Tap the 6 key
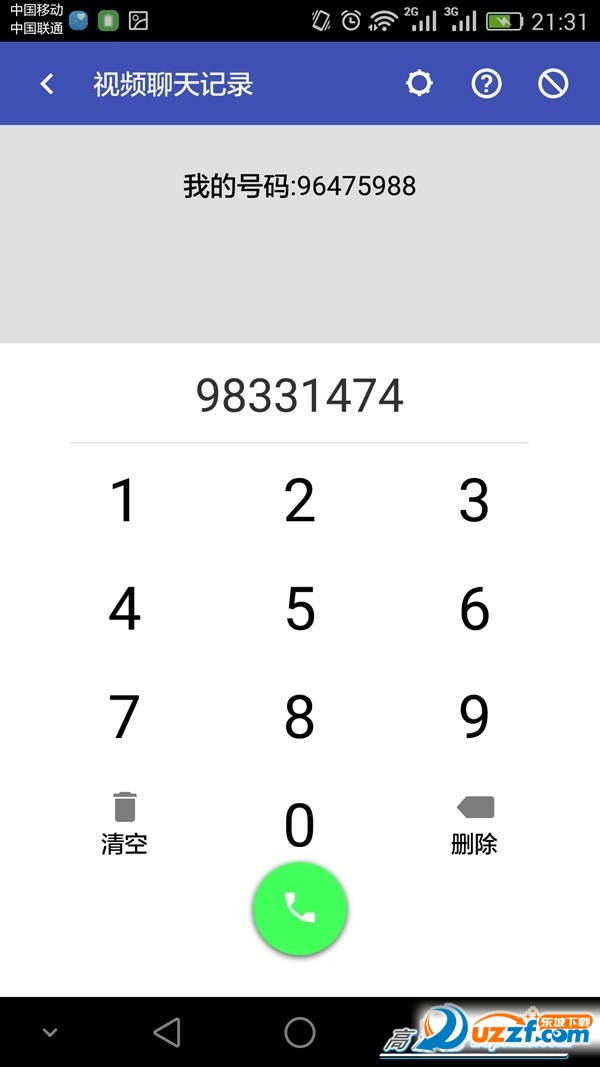600x1067 pixels. point(474,609)
